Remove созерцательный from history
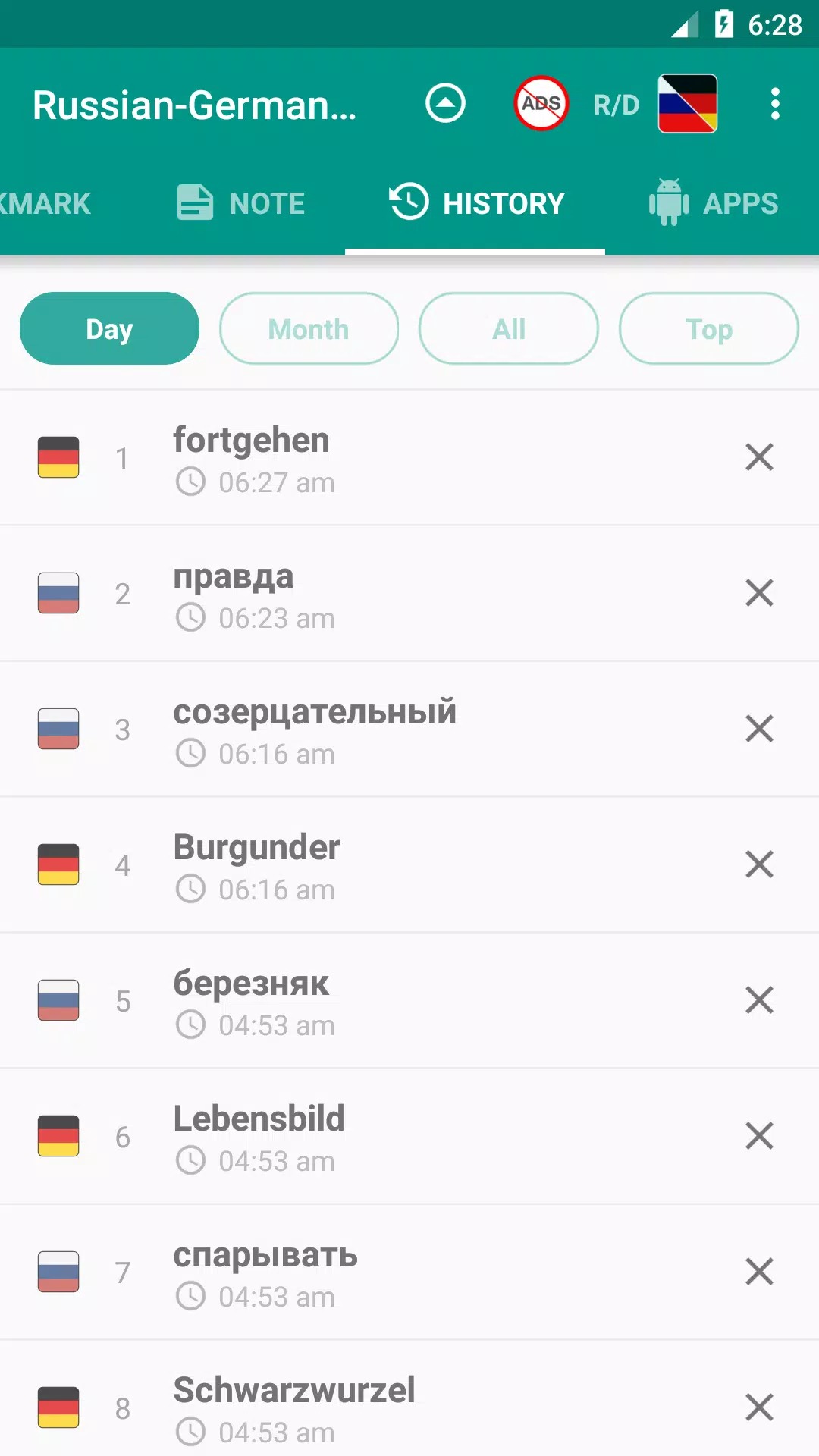The height and width of the screenshot is (1456, 819). tap(759, 729)
